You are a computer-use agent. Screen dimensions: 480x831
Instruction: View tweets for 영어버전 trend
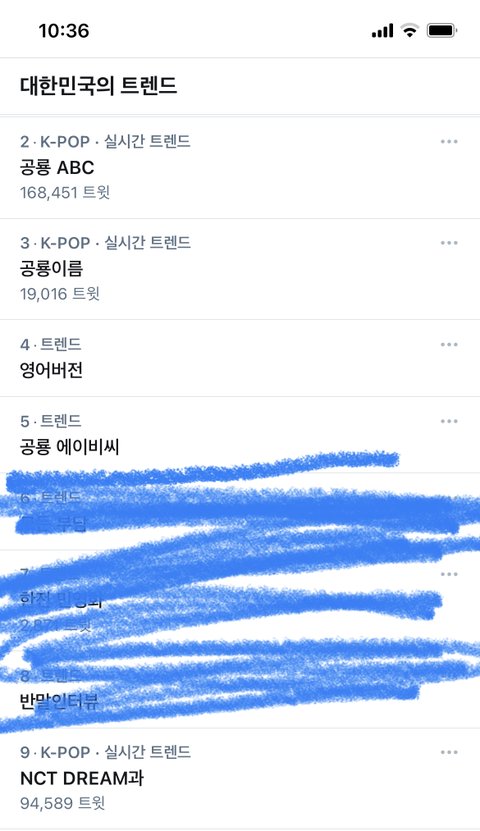coord(240,358)
